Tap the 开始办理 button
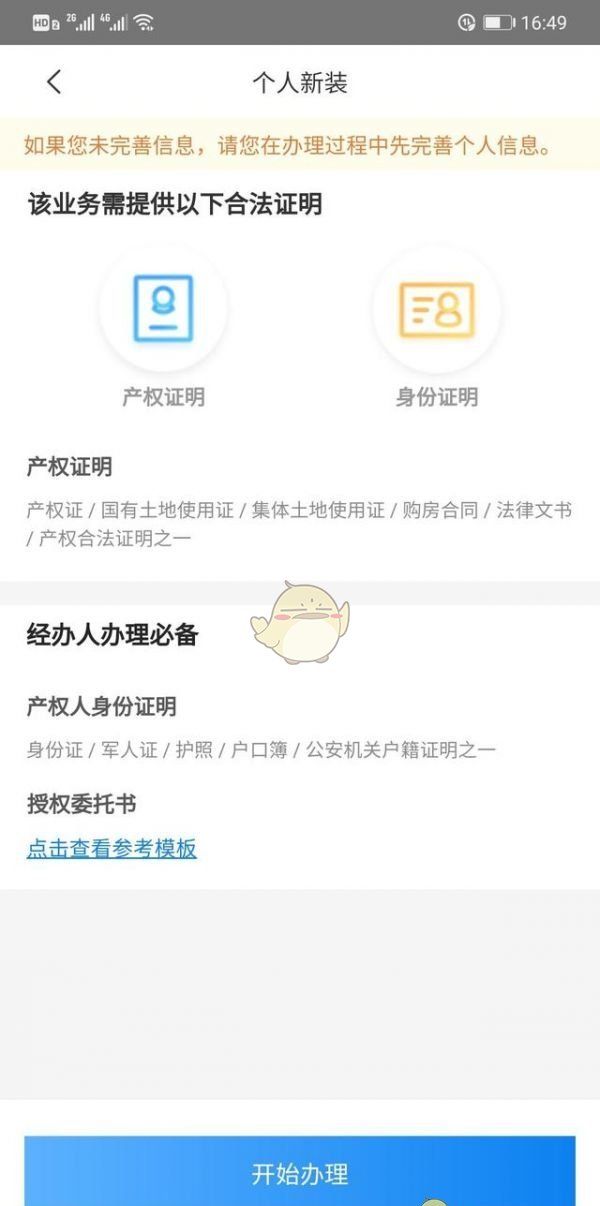 point(300,1172)
